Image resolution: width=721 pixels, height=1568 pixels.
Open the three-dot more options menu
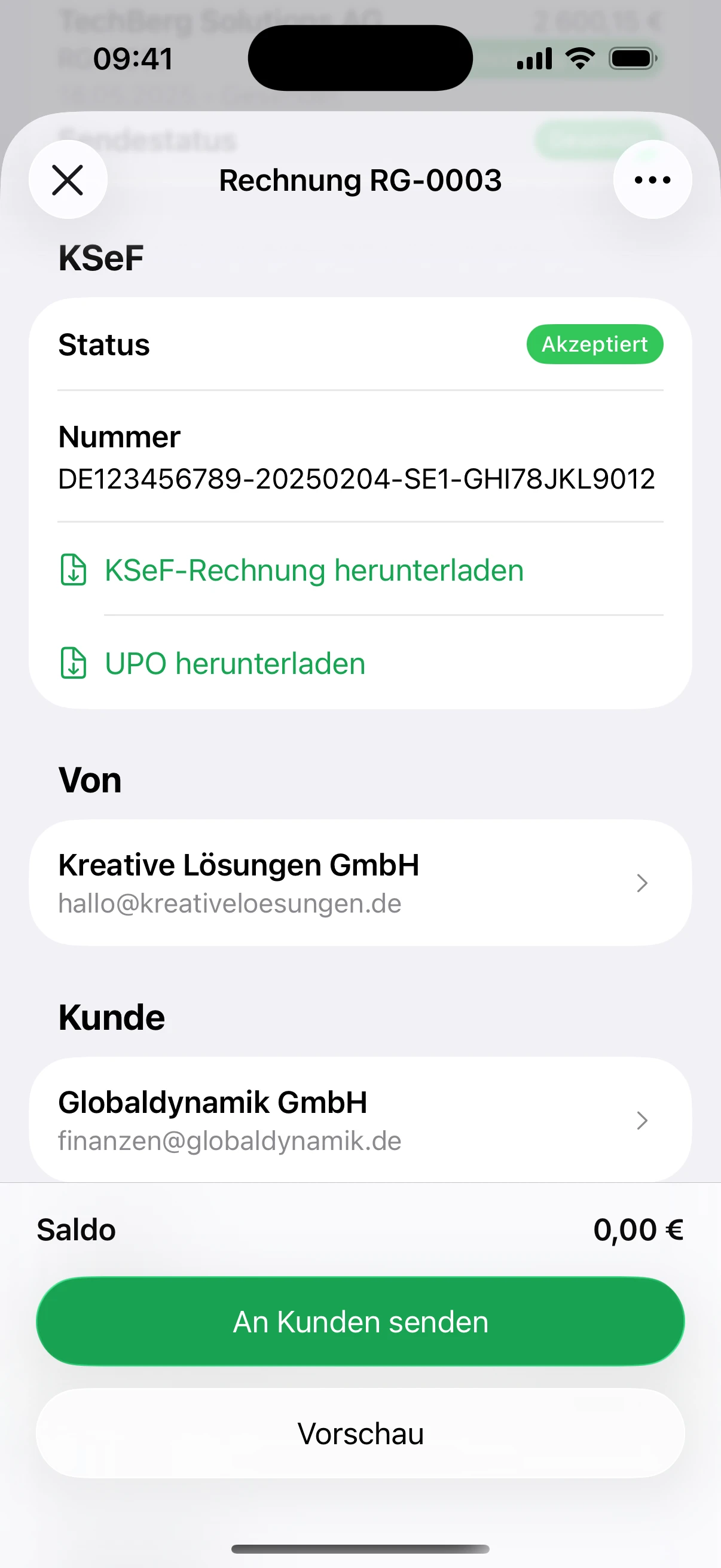tap(652, 180)
